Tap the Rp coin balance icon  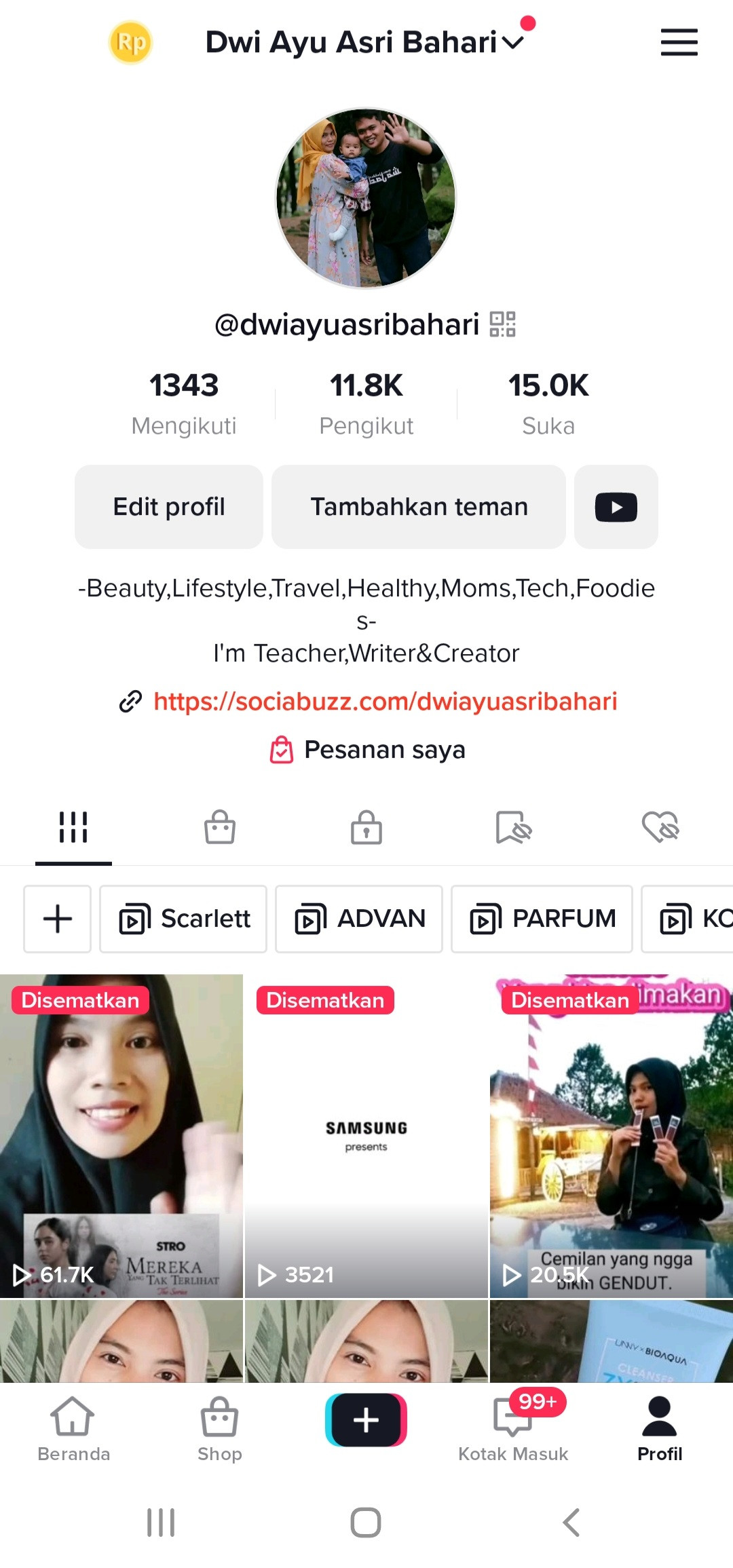pyautogui.click(x=130, y=42)
